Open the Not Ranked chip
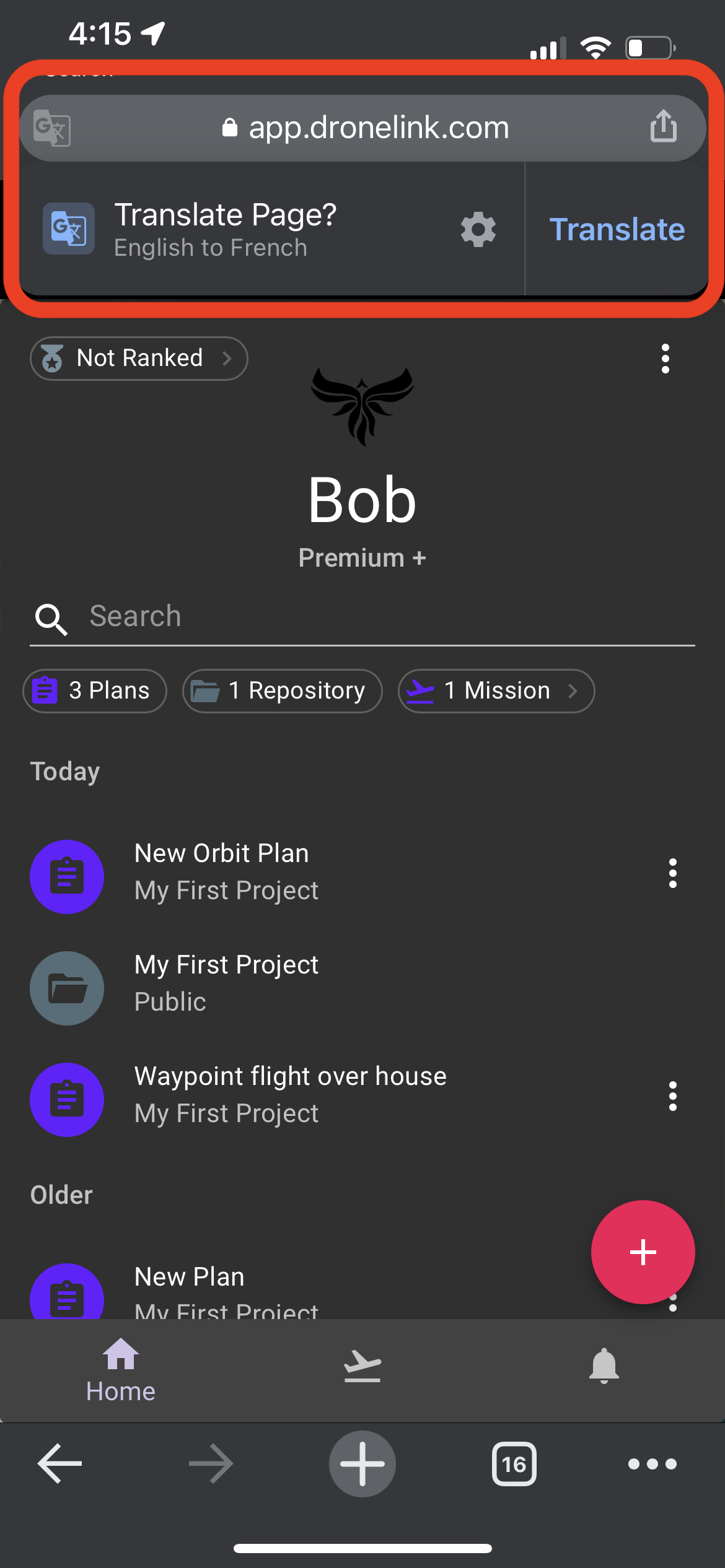 coord(139,359)
